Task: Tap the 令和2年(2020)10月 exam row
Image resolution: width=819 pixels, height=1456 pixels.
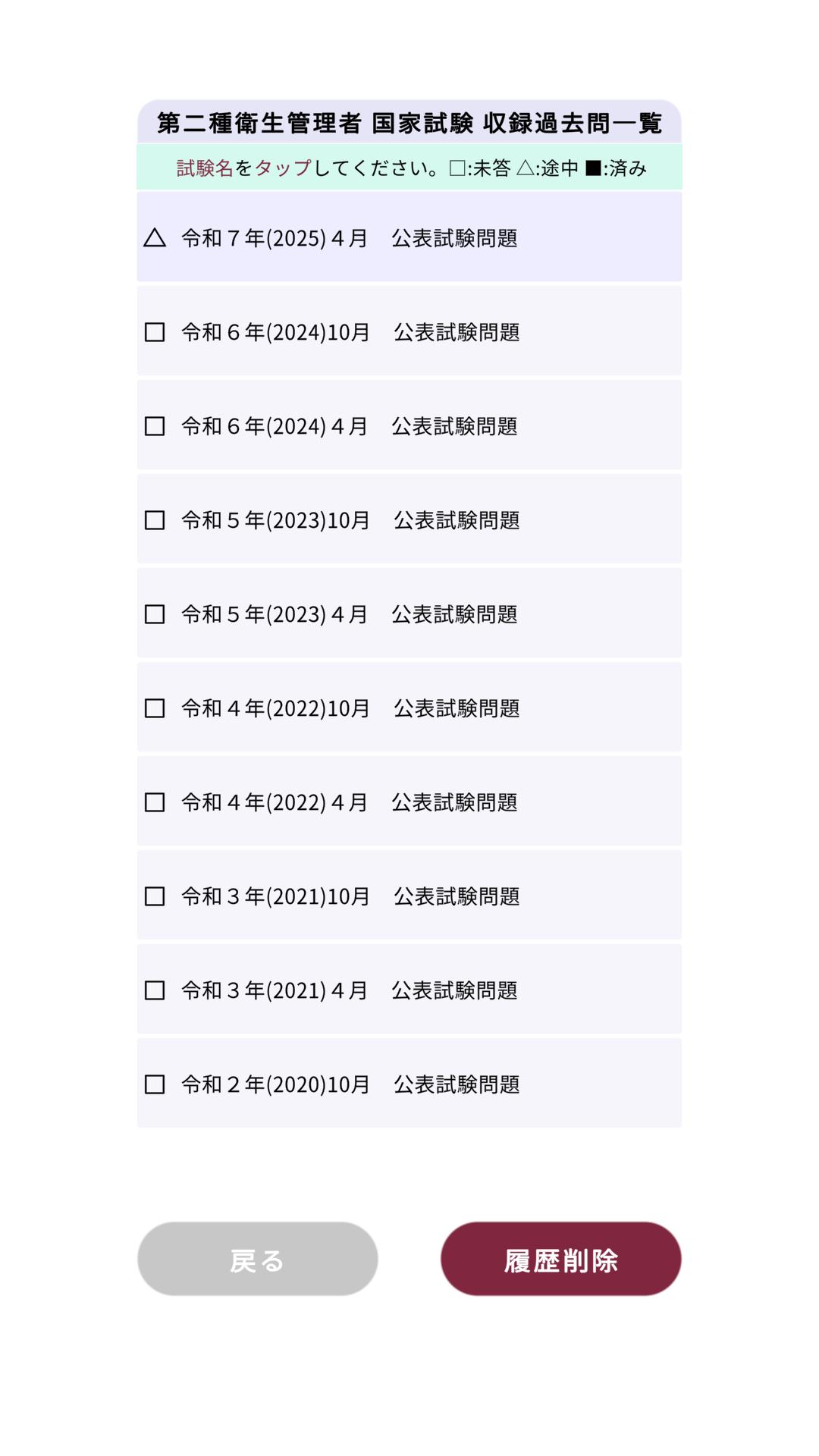Action: click(x=409, y=1083)
